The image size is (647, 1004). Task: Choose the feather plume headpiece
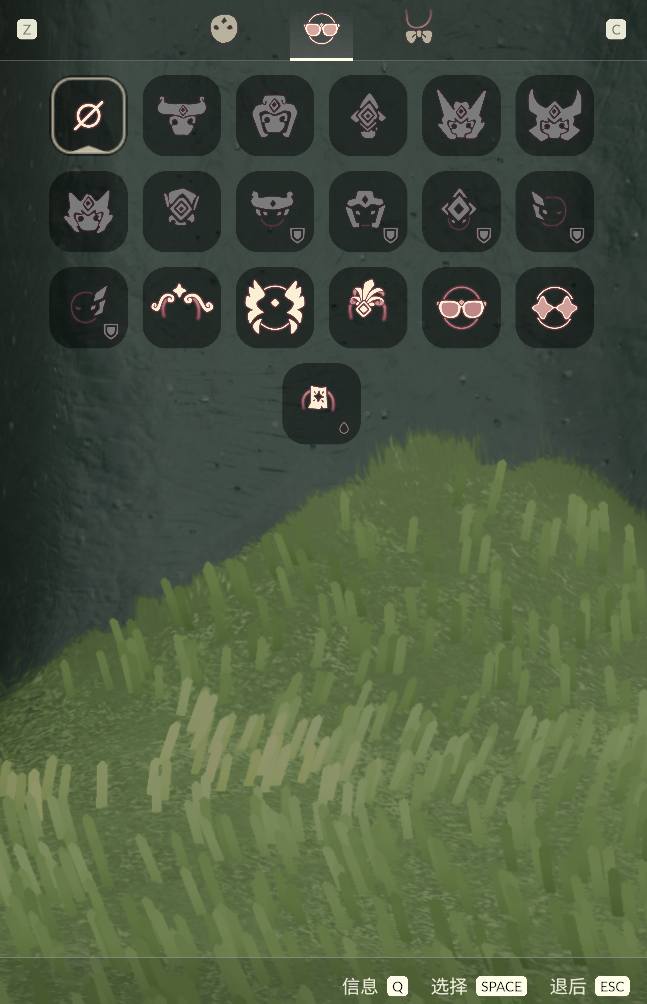(x=367, y=307)
